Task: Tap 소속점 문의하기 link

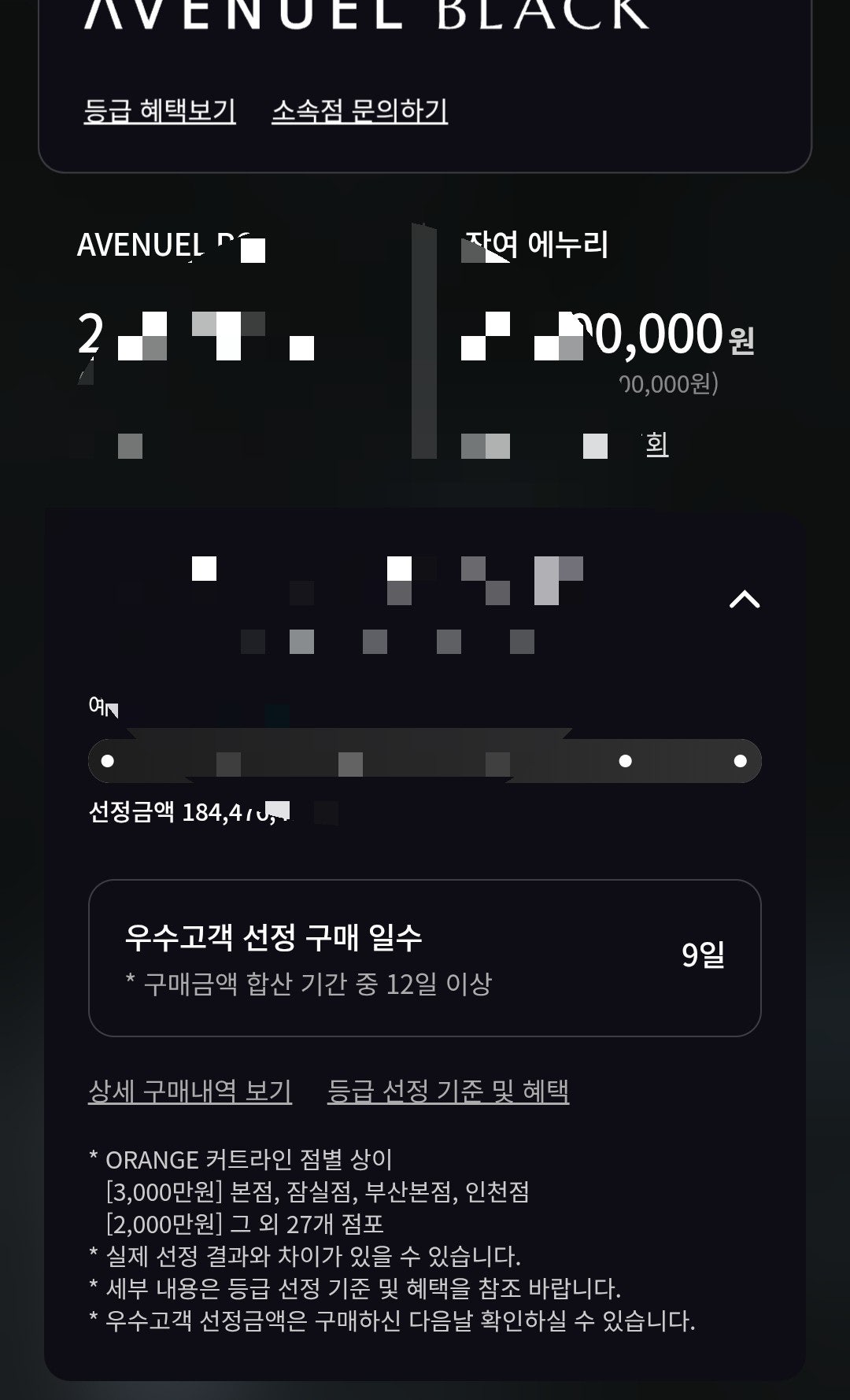Action: pyautogui.click(x=360, y=111)
